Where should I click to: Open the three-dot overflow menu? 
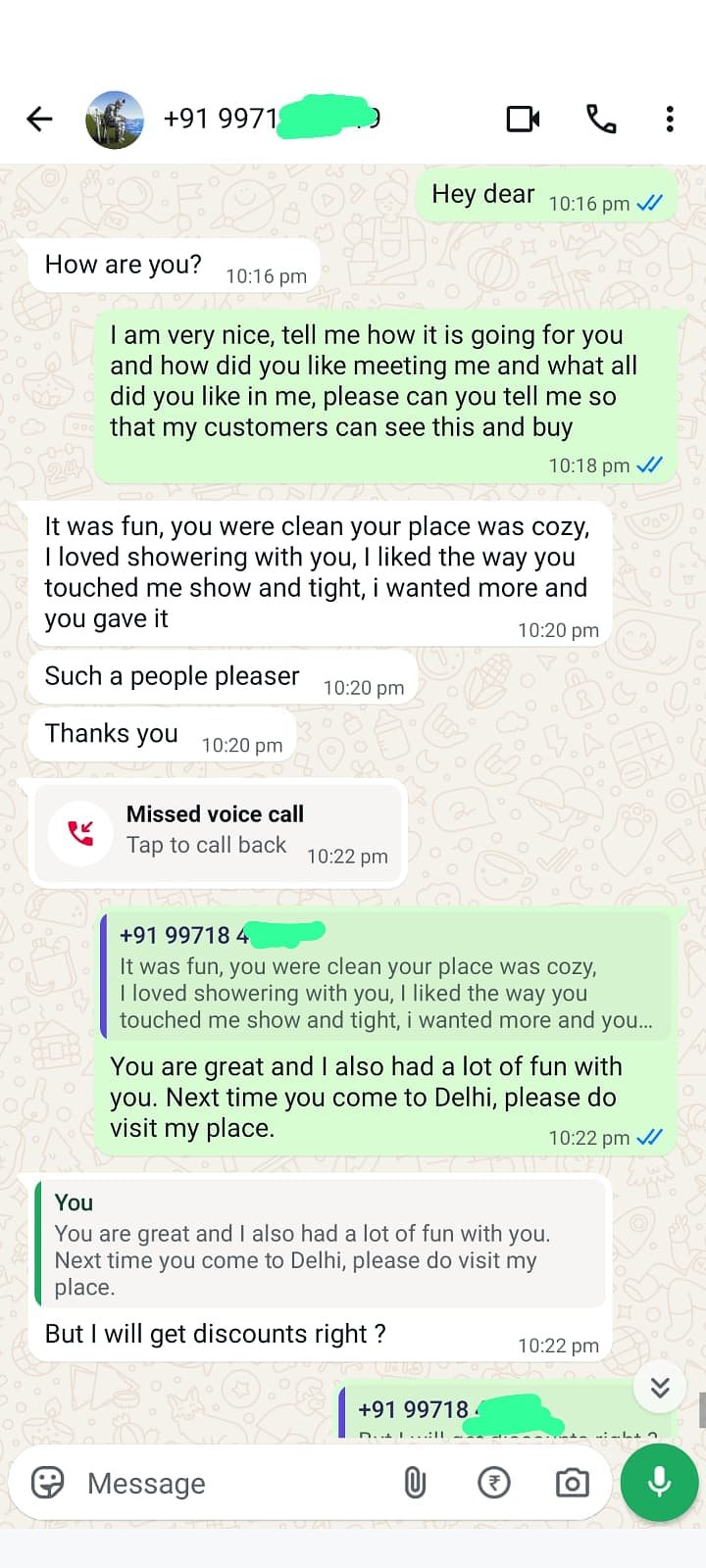[670, 120]
